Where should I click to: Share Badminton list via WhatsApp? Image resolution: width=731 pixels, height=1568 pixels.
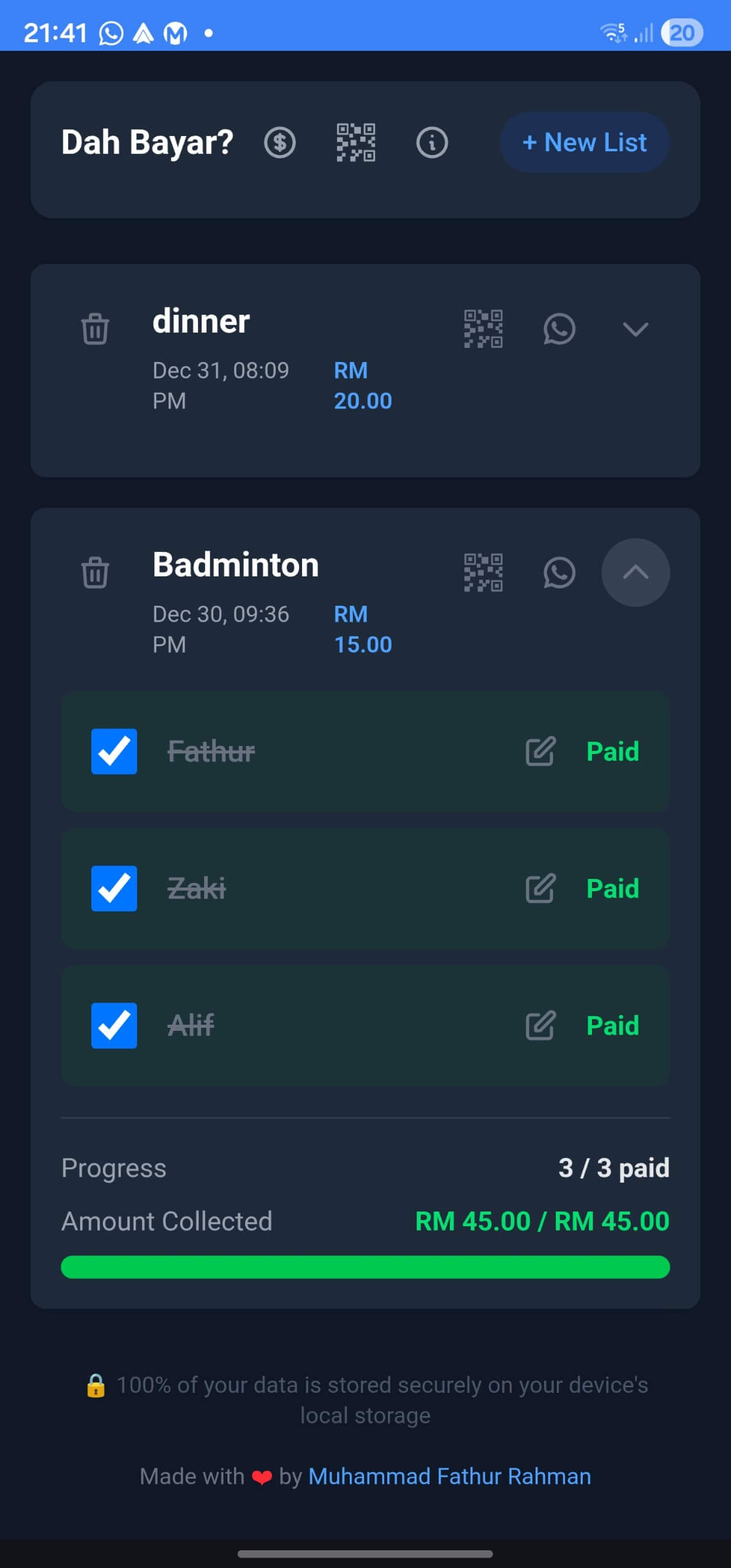(x=559, y=573)
